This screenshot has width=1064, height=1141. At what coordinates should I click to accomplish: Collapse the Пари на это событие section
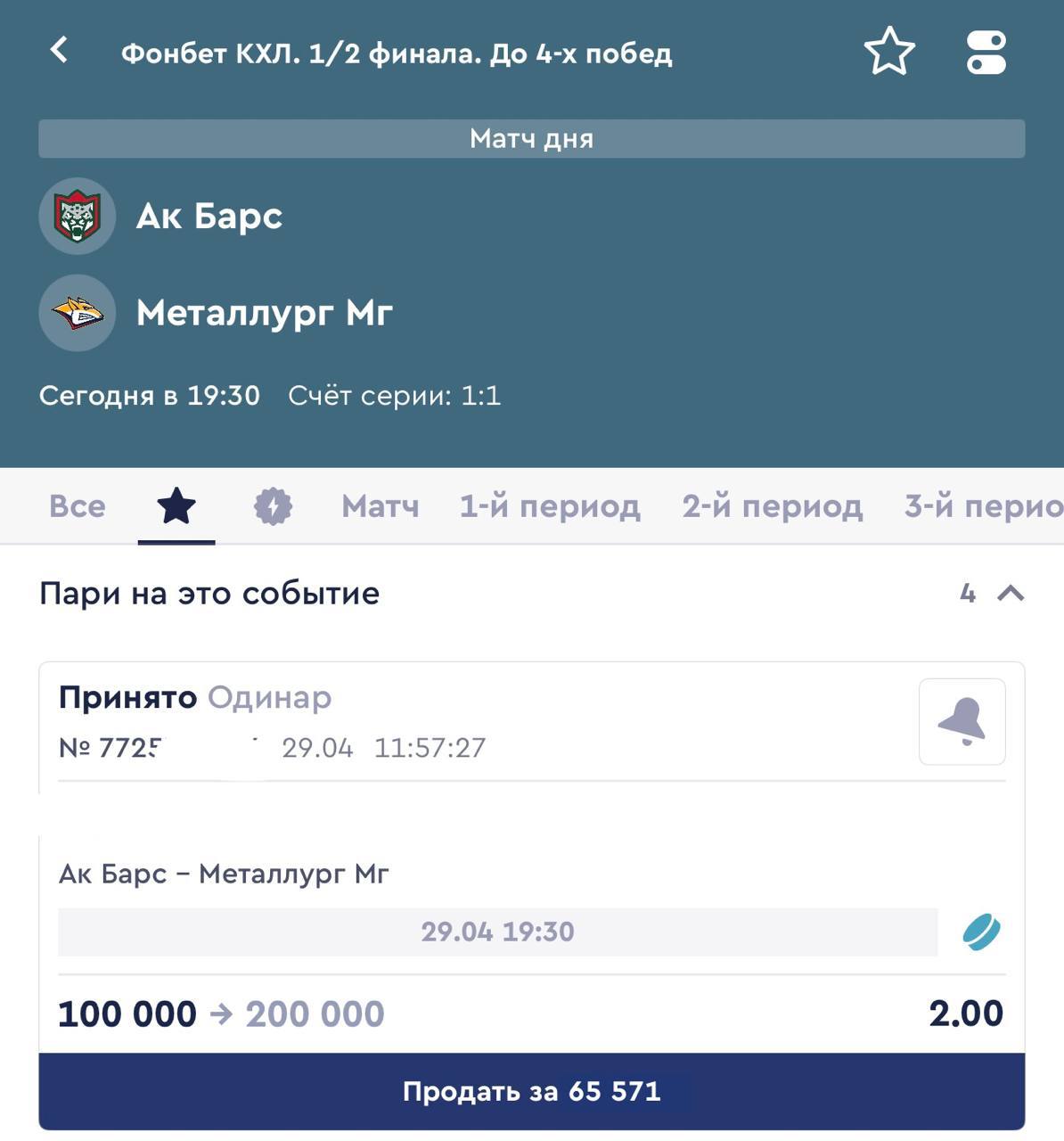point(1010,594)
